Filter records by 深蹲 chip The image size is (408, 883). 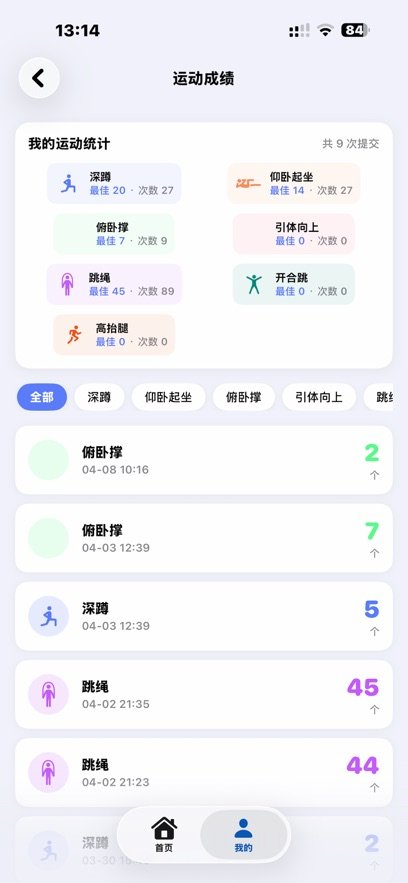click(99, 397)
